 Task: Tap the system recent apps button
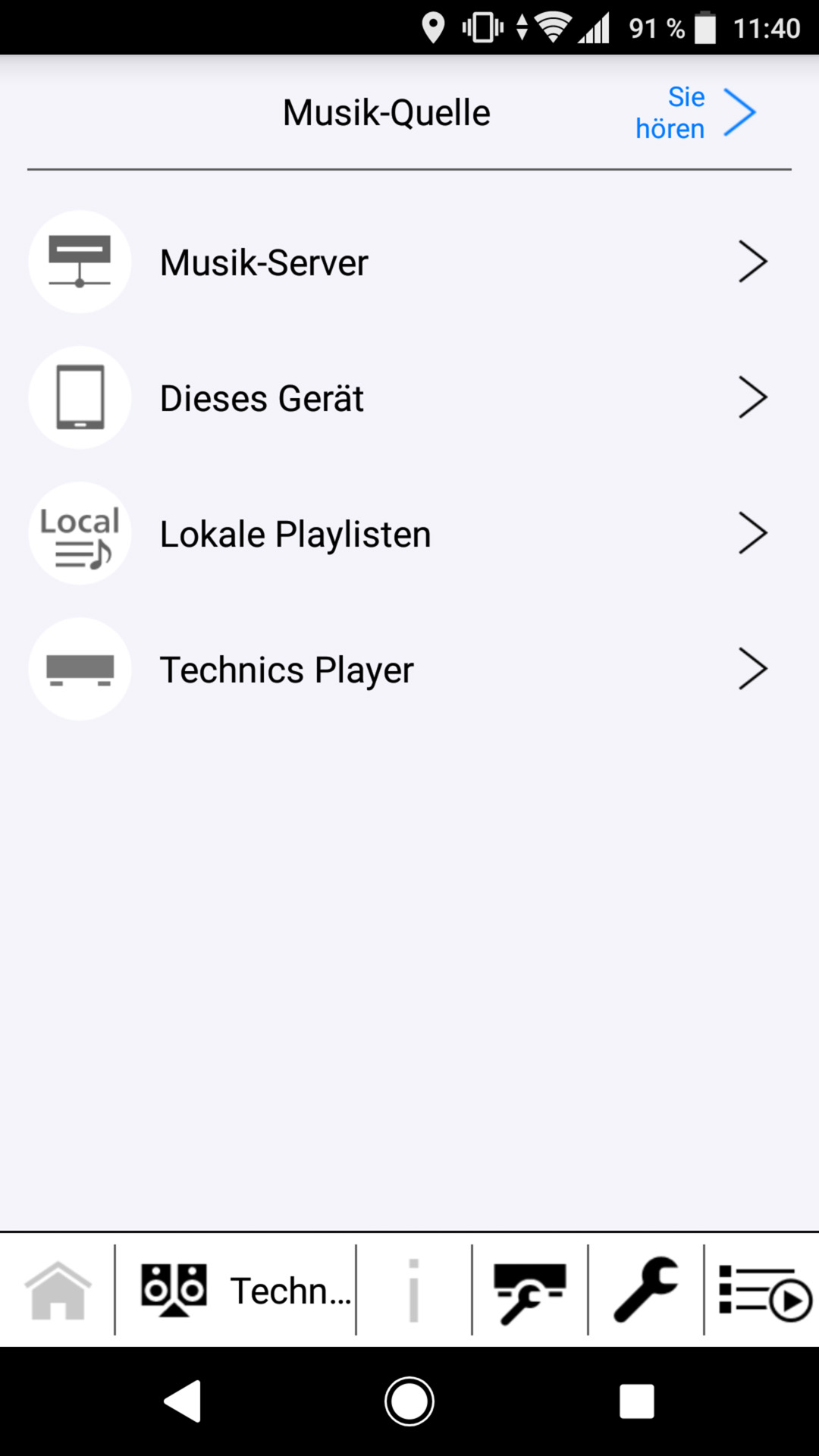pos(636,1401)
